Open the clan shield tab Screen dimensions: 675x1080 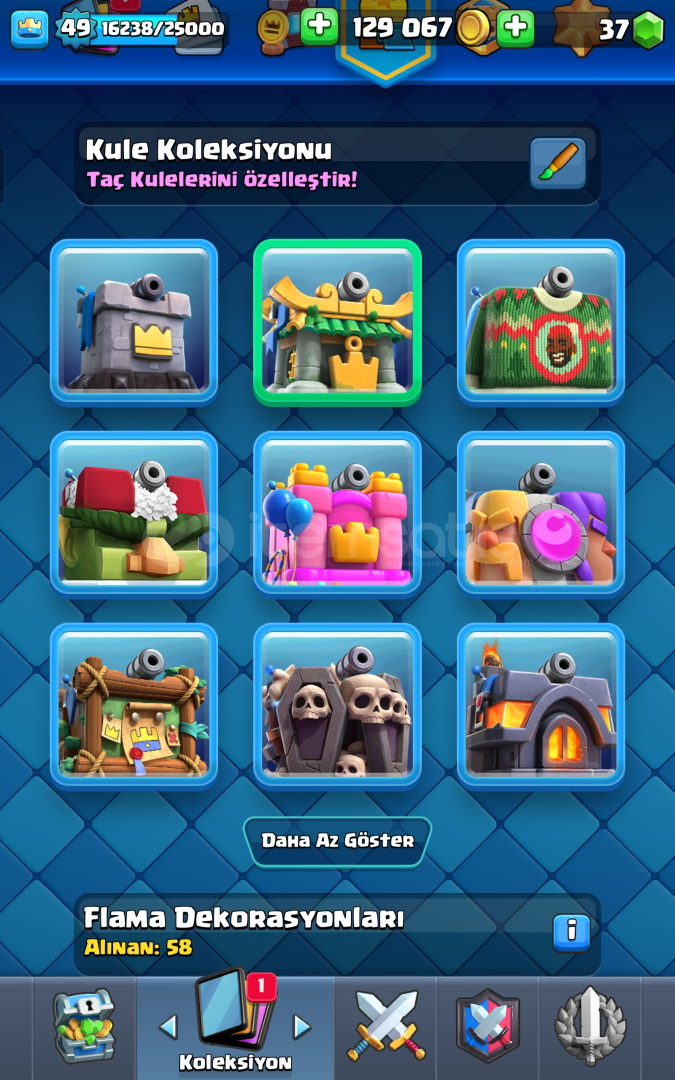[488, 1026]
